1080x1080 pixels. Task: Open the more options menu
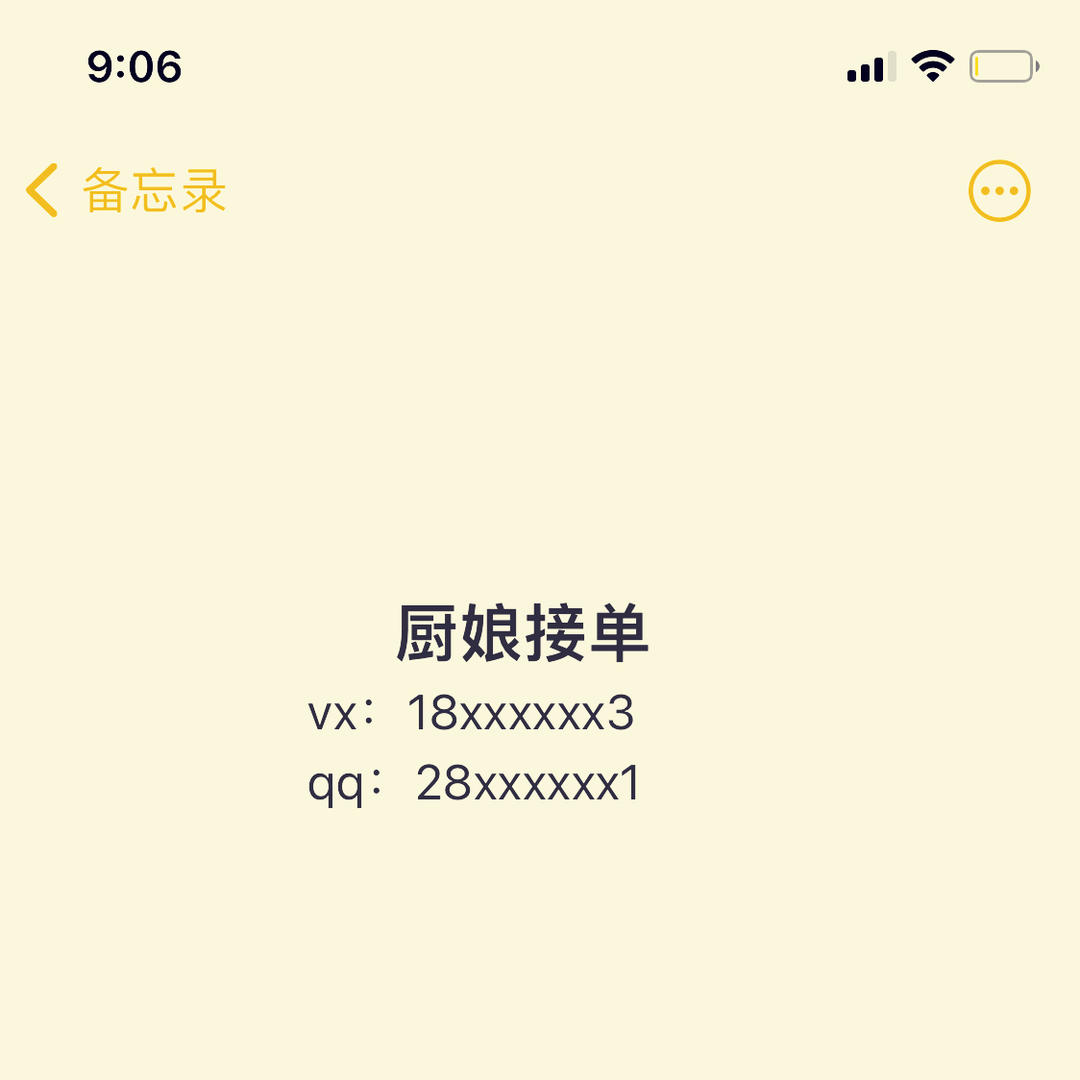(998, 191)
